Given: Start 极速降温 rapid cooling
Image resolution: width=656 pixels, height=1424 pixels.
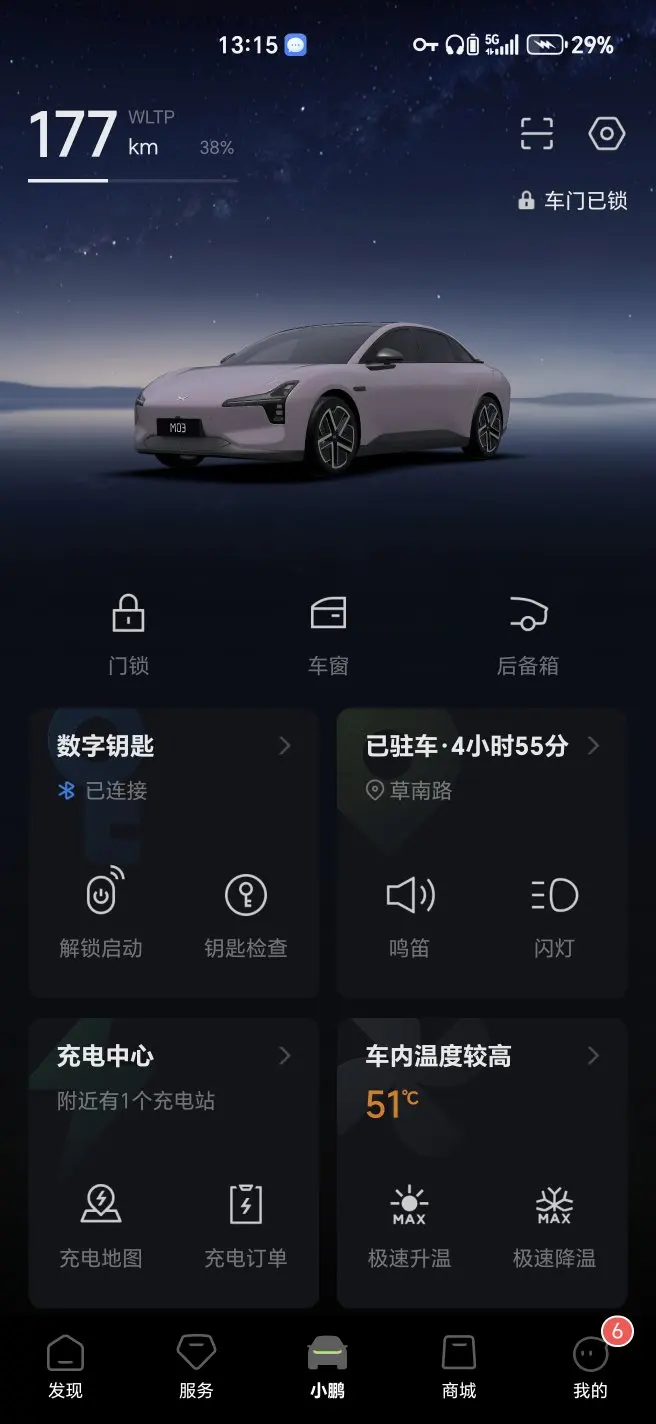Looking at the screenshot, I should [554, 1224].
